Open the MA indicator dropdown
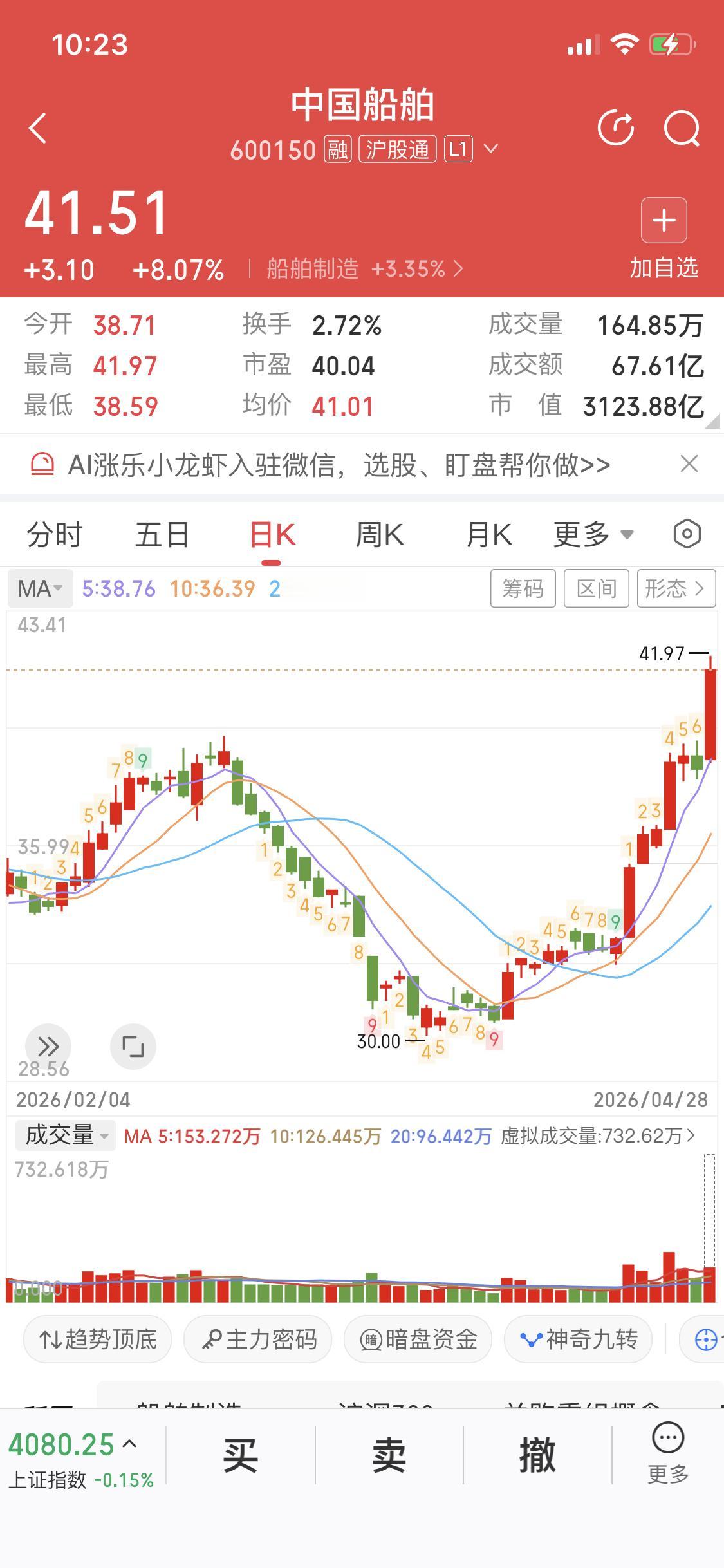Screen dimensions: 724x1568 point(40,588)
